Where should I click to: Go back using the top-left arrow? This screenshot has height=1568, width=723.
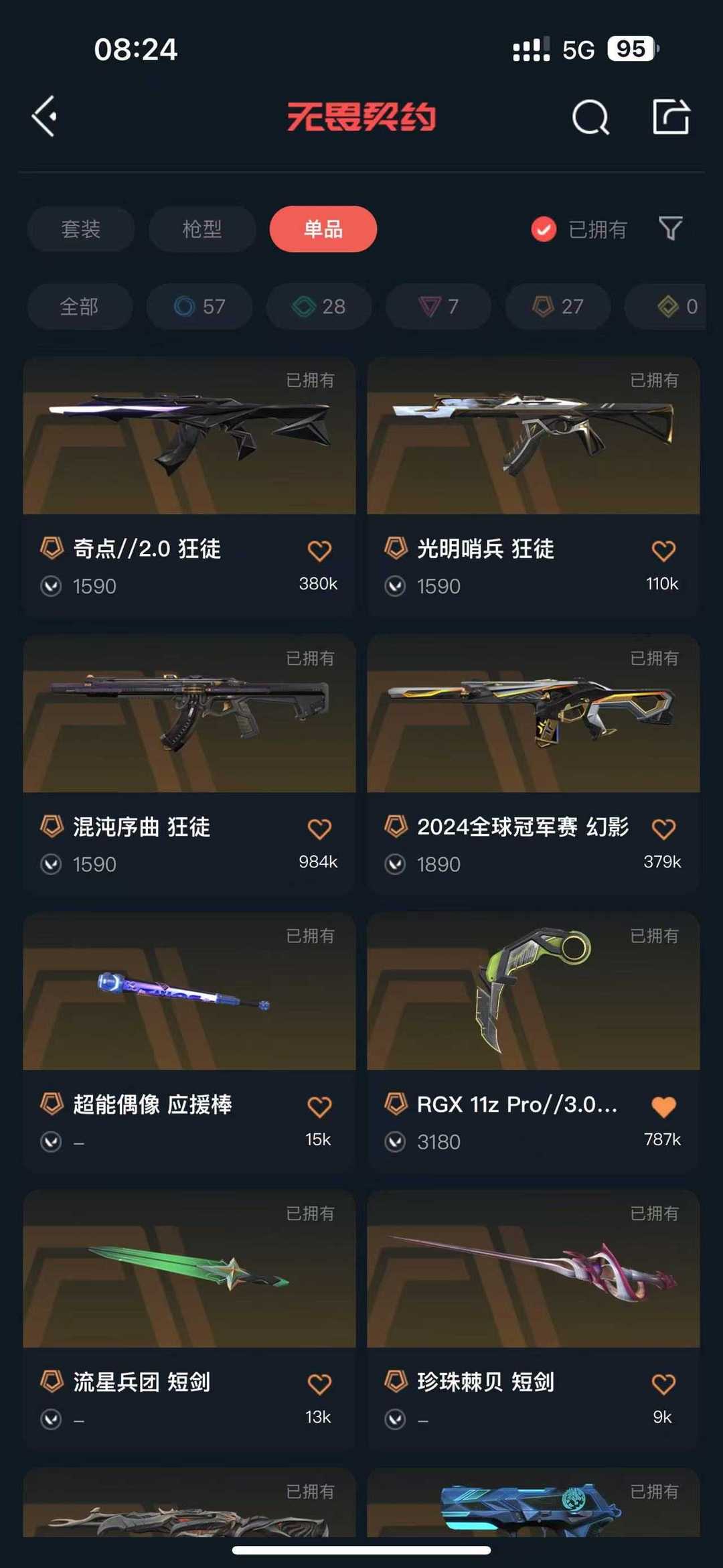pos(44,117)
